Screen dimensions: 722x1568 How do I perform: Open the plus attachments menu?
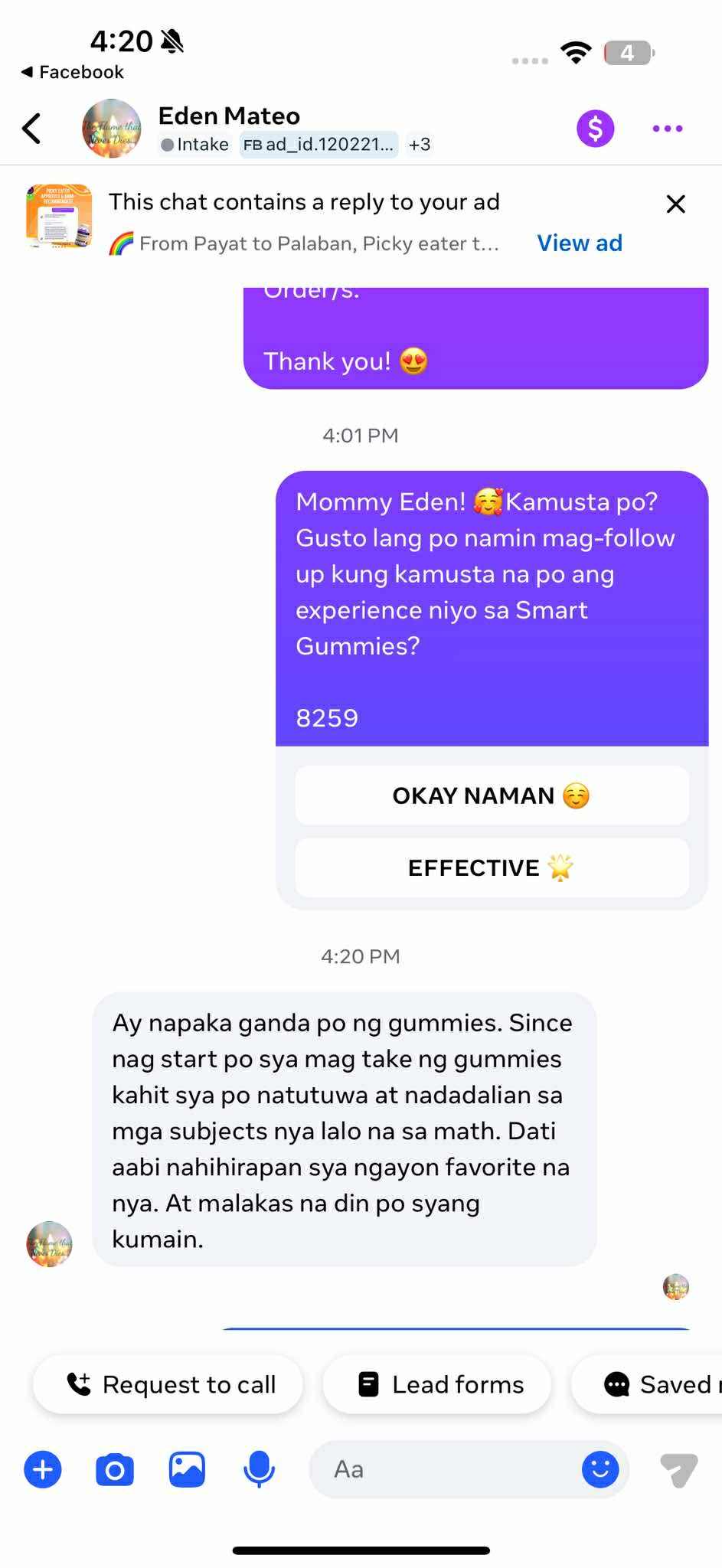(43, 1470)
